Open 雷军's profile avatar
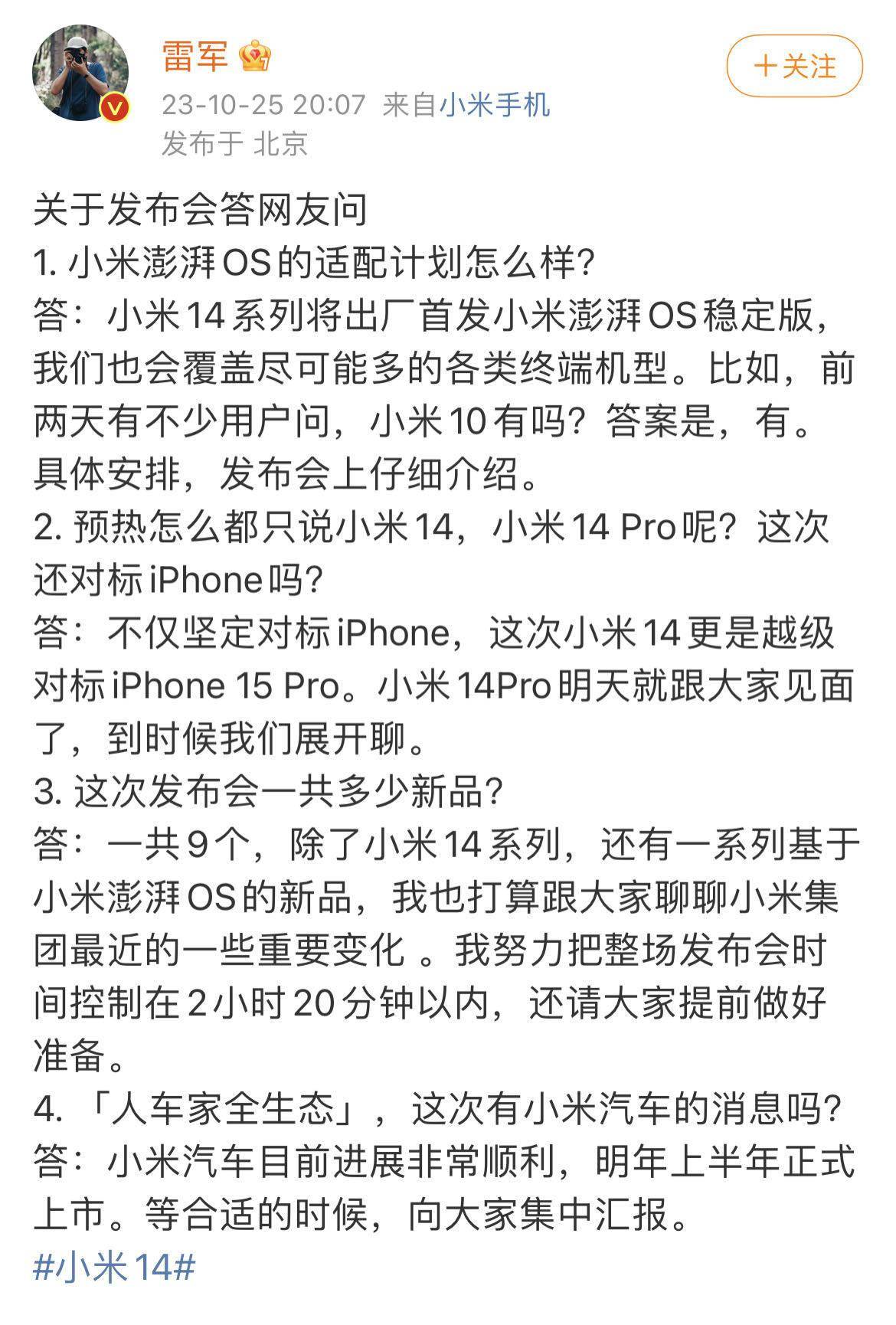The height and width of the screenshot is (1325, 896). click(80, 73)
